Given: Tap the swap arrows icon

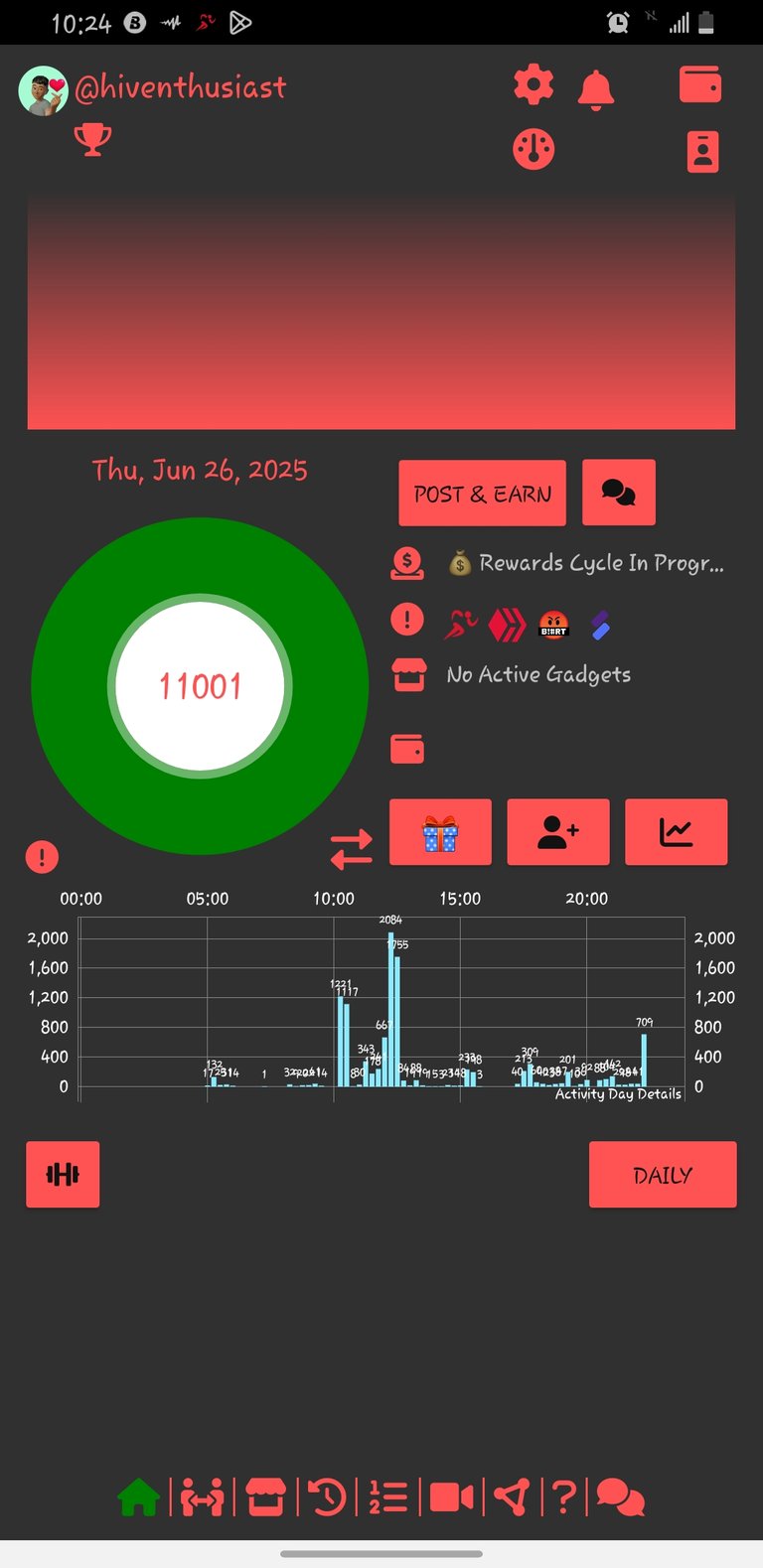Looking at the screenshot, I should (x=351, y=849).
